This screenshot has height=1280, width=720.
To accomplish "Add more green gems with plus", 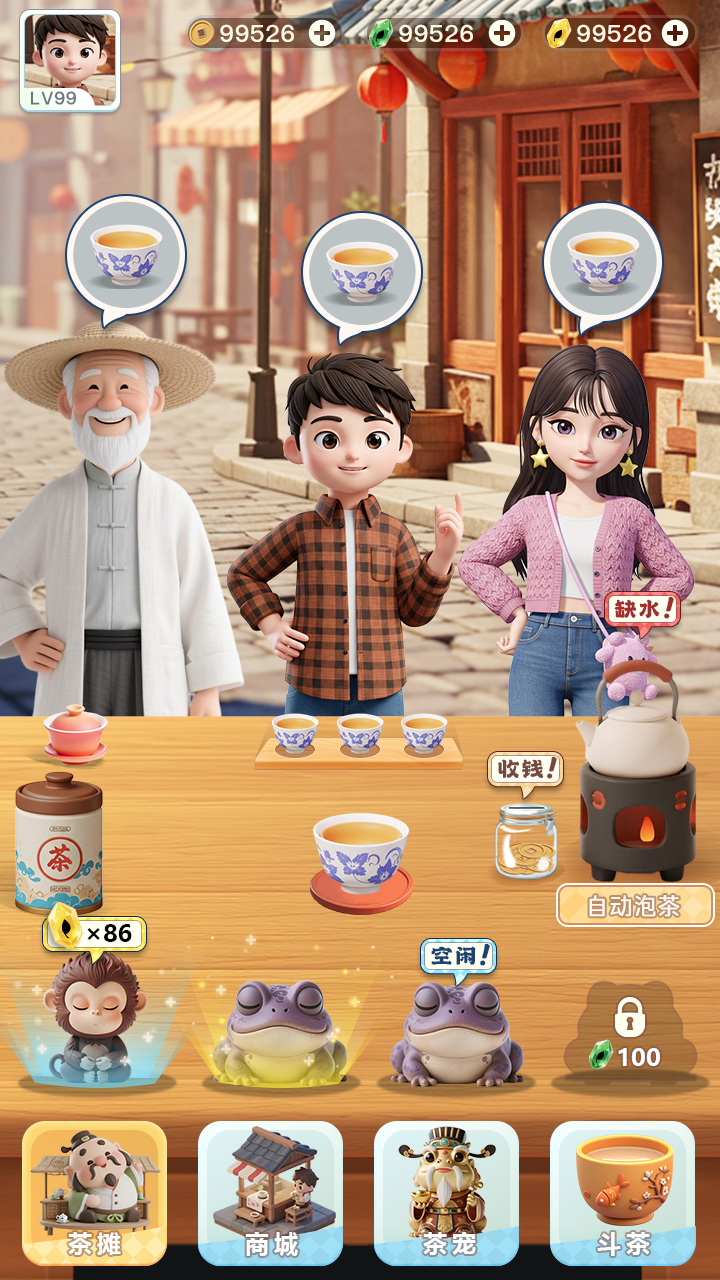I will click(501, 34).
